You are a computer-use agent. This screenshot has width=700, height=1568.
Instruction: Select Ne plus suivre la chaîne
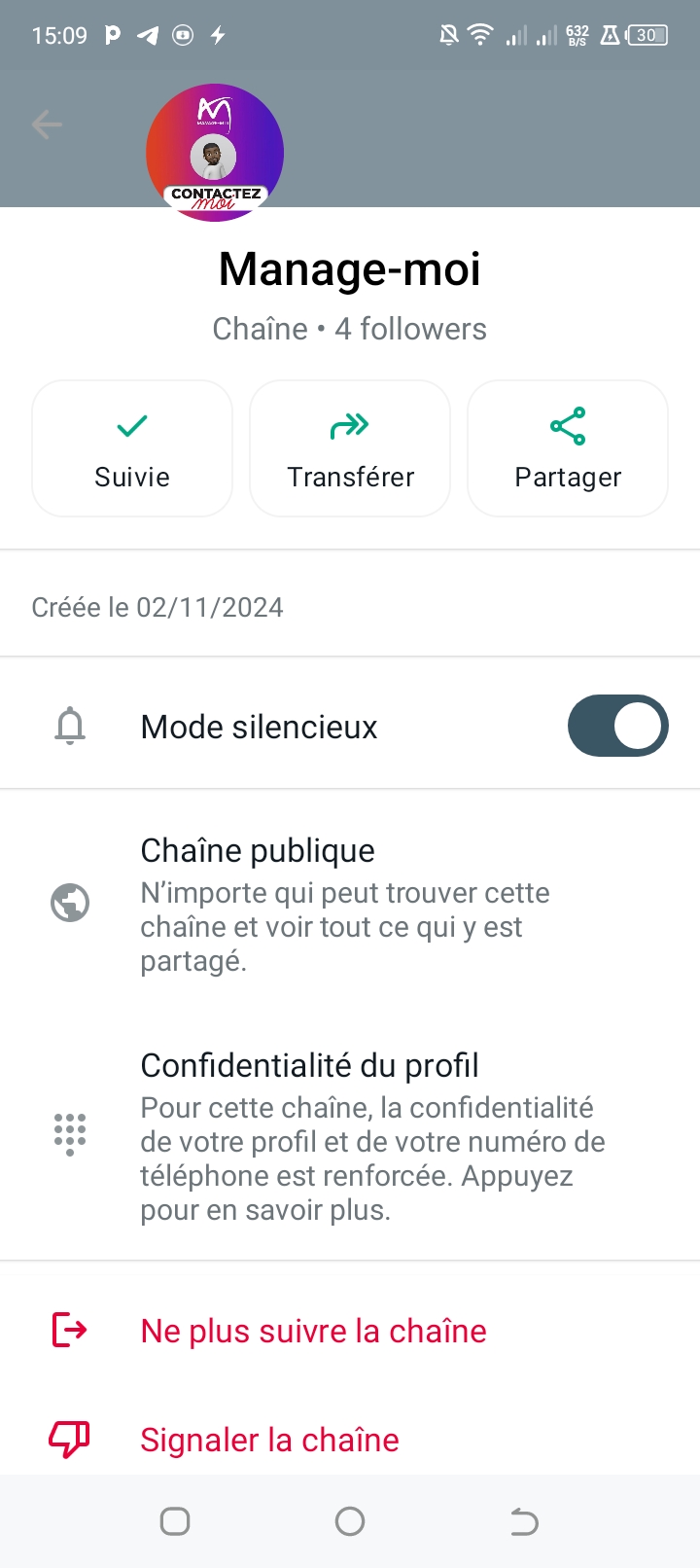pyautogui.click(x=313, y=1331)
